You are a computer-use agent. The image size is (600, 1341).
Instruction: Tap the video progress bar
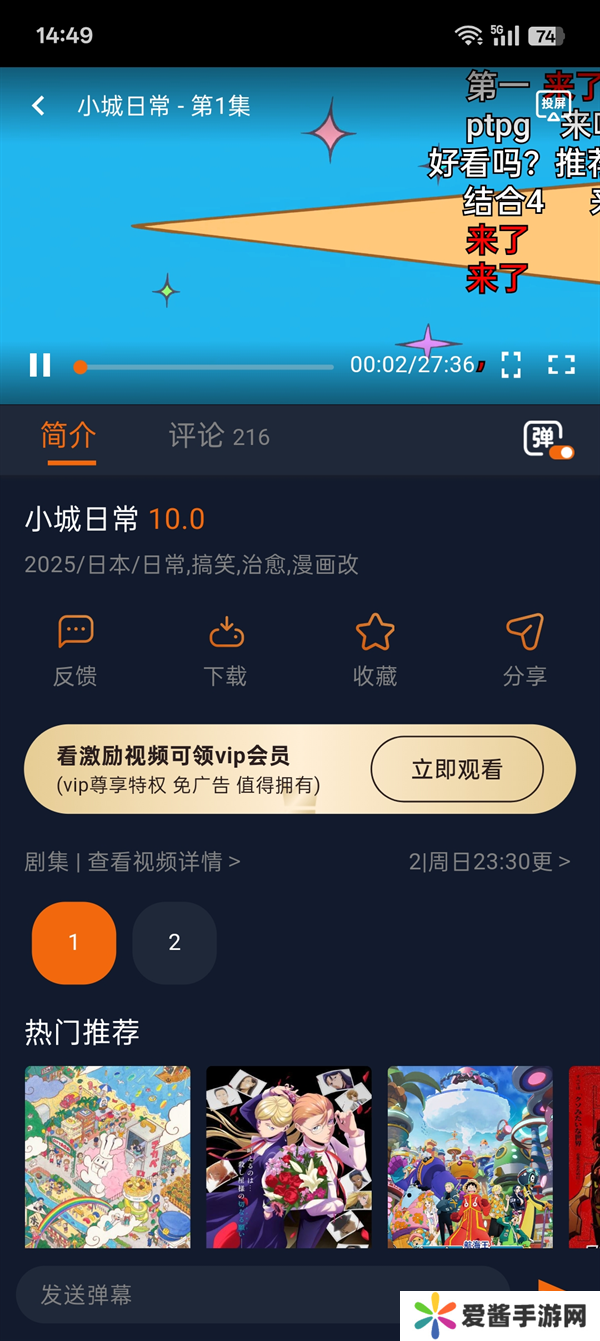click(205, 367)
